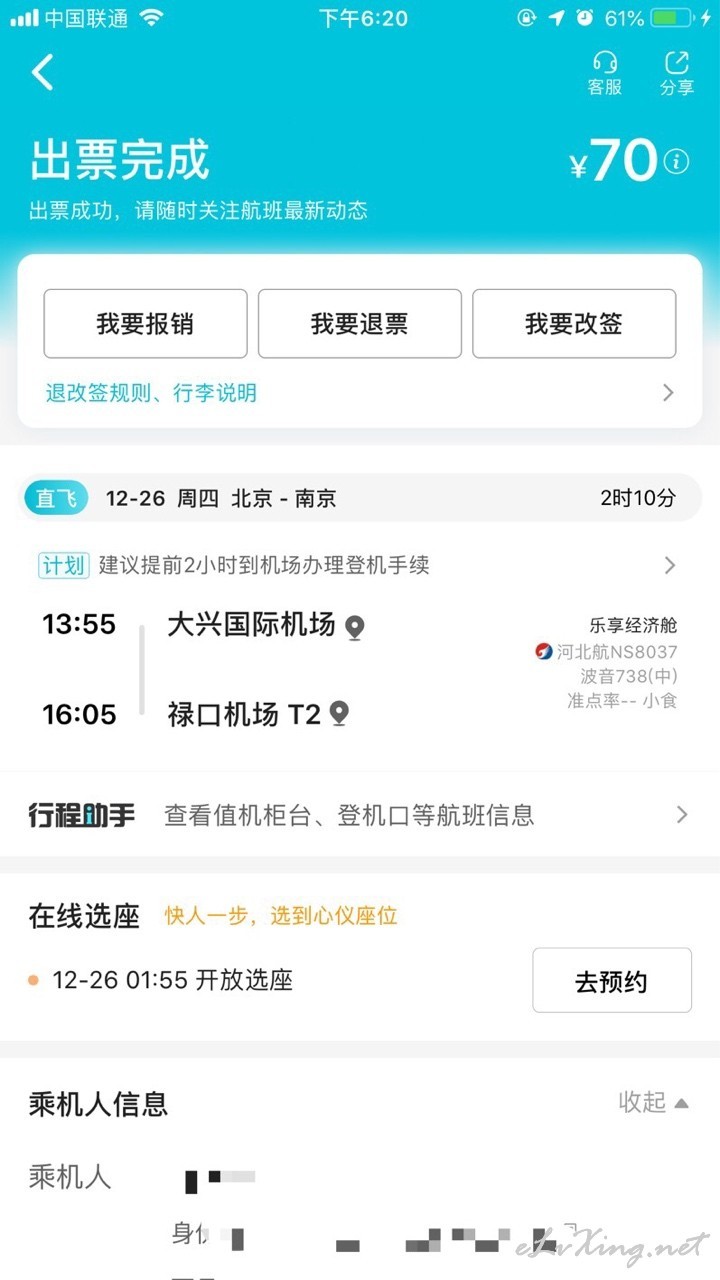Go back using the top-left arrow
Viewport: 720px width, 1280px height.
point(42,72)
